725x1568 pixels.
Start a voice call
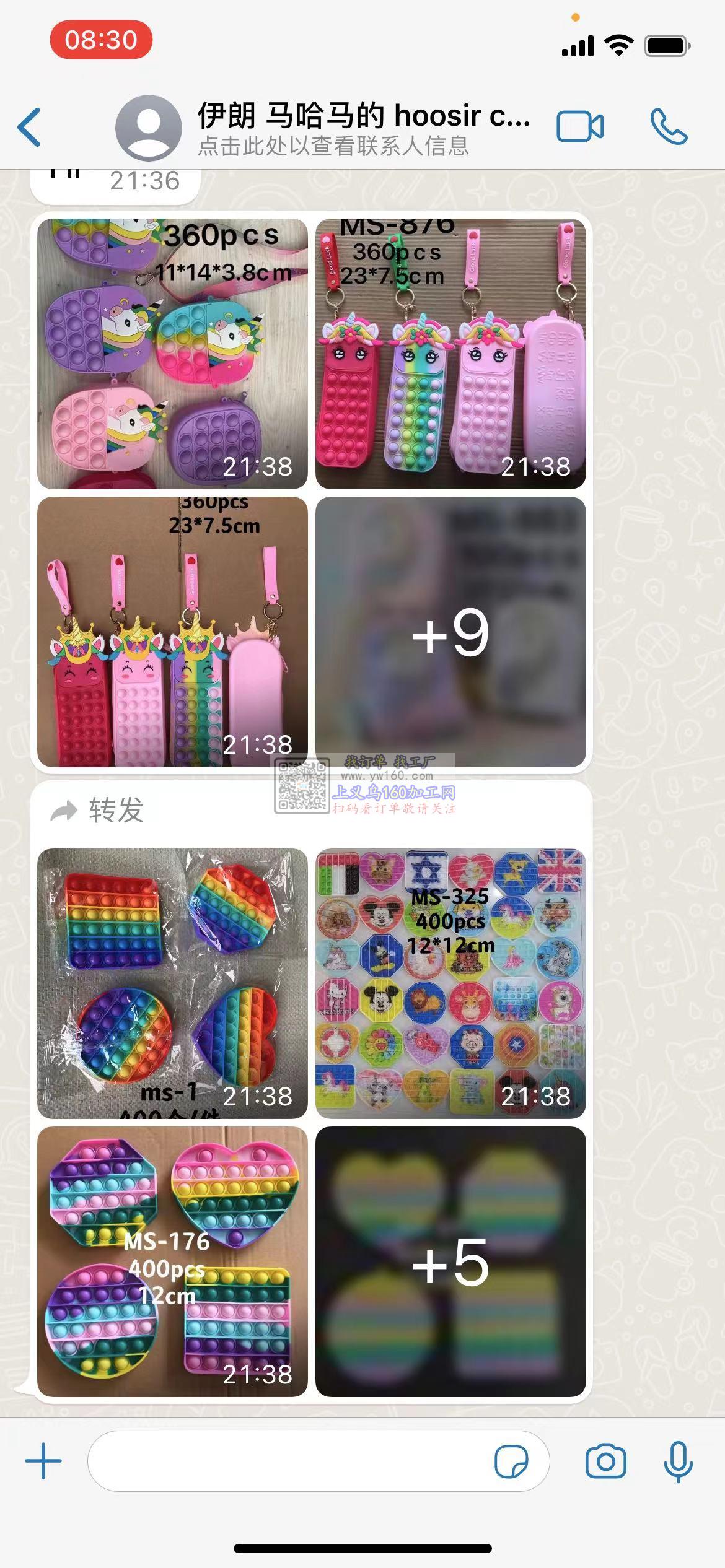[x=668, y=127]
